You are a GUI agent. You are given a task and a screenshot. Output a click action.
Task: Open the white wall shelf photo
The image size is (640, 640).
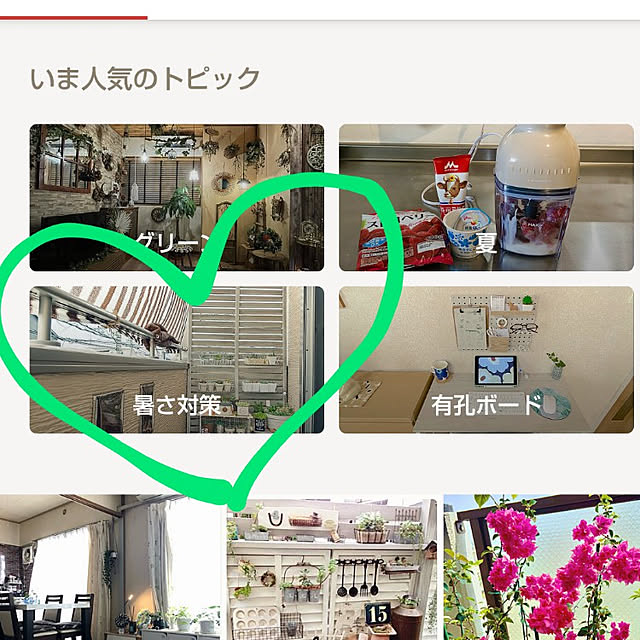[331, 567]
